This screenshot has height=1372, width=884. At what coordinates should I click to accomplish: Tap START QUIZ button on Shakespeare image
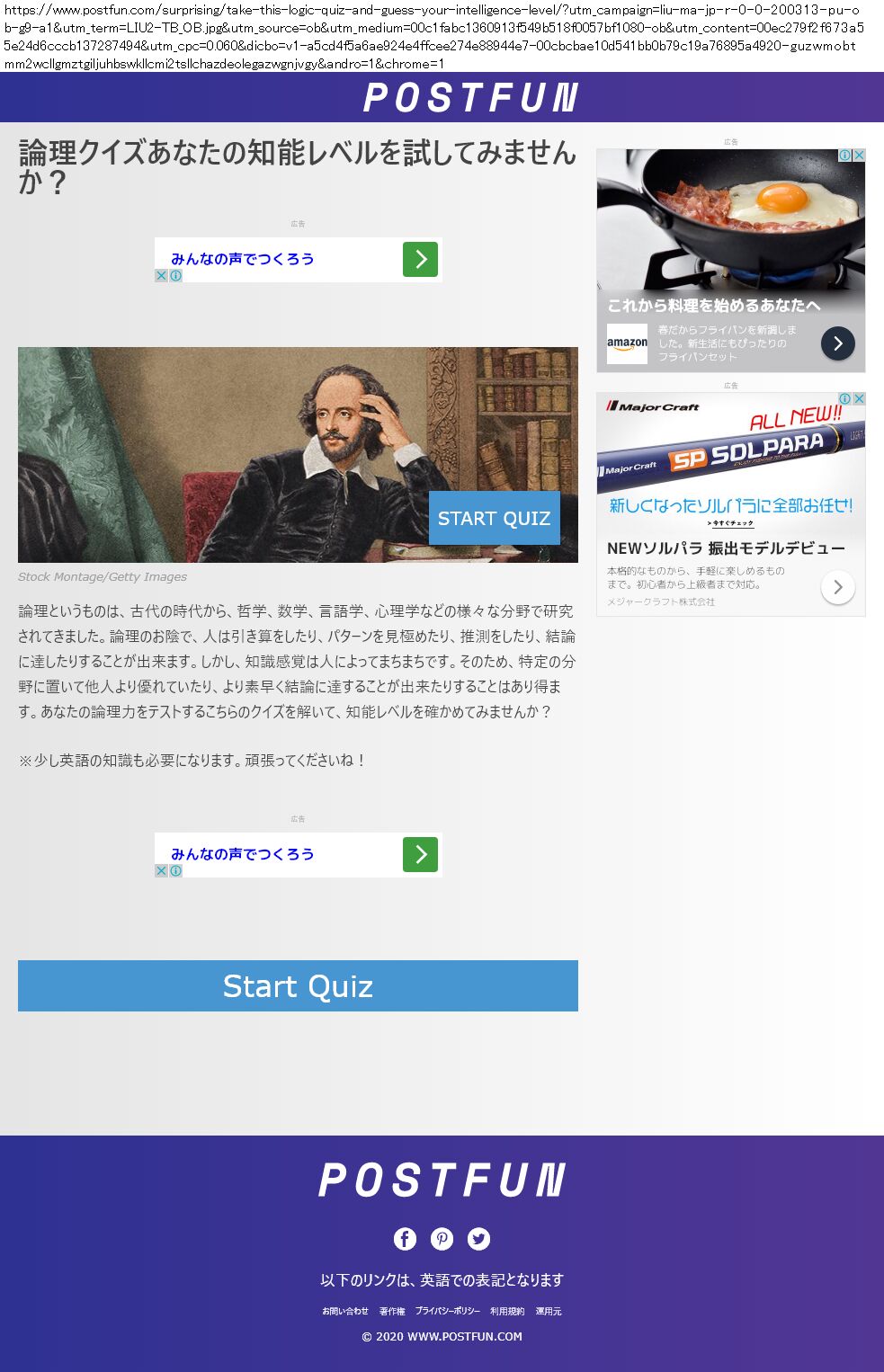tap(494, 518)
